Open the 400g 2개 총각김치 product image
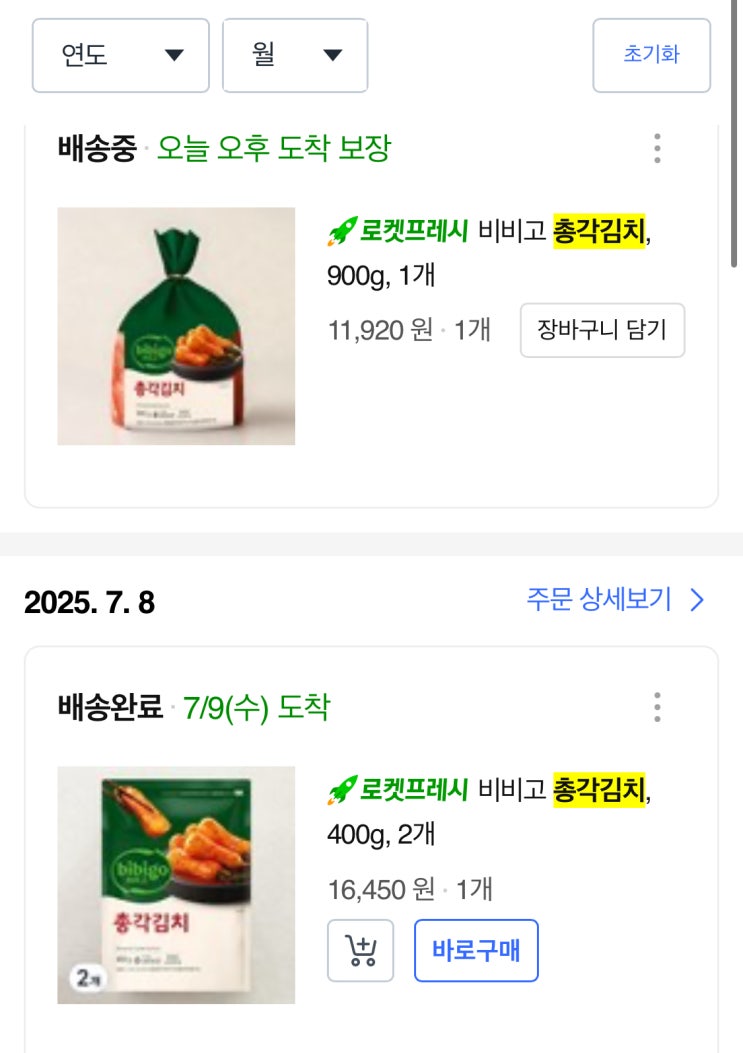The height and width of the screenshot is (1053, 743). tap(176, 885)
